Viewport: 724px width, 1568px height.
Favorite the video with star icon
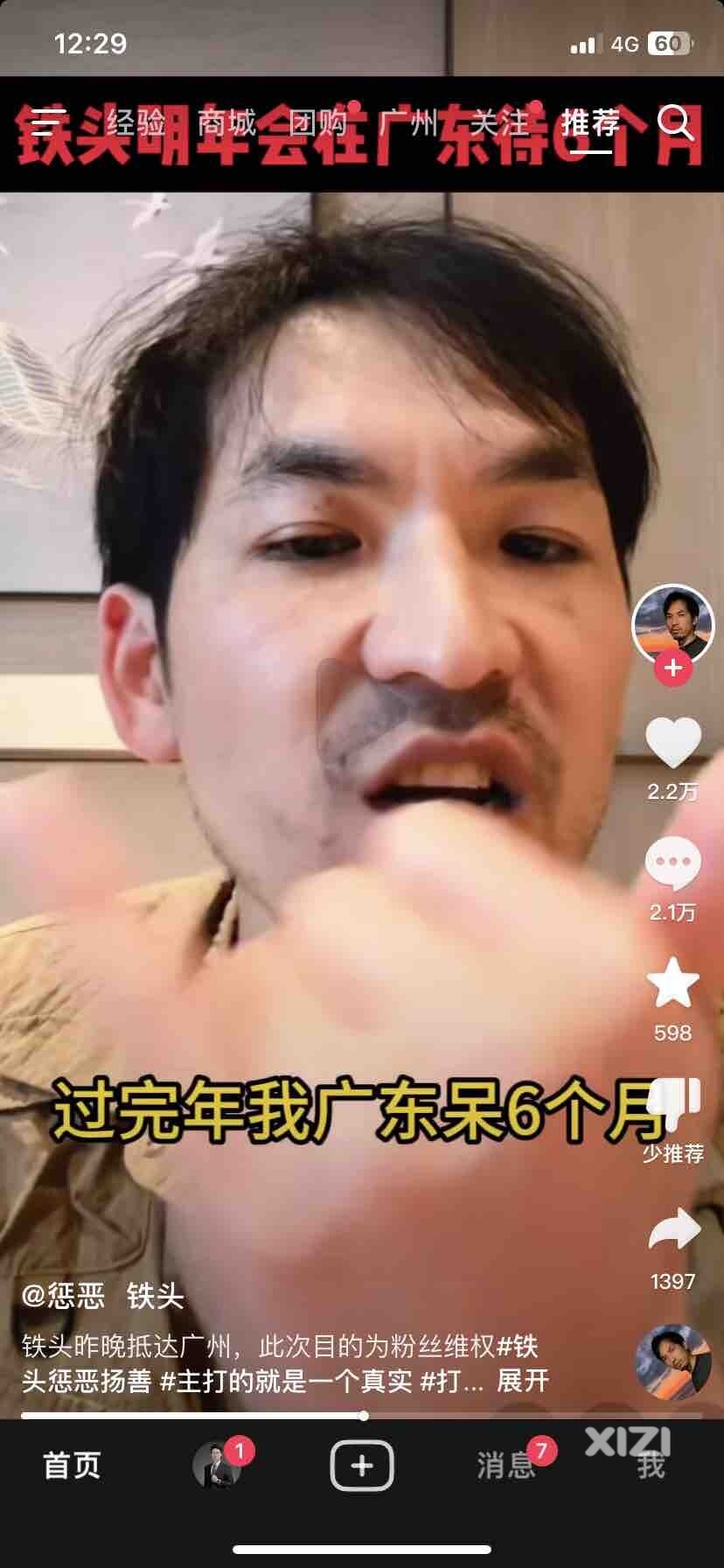672,984
